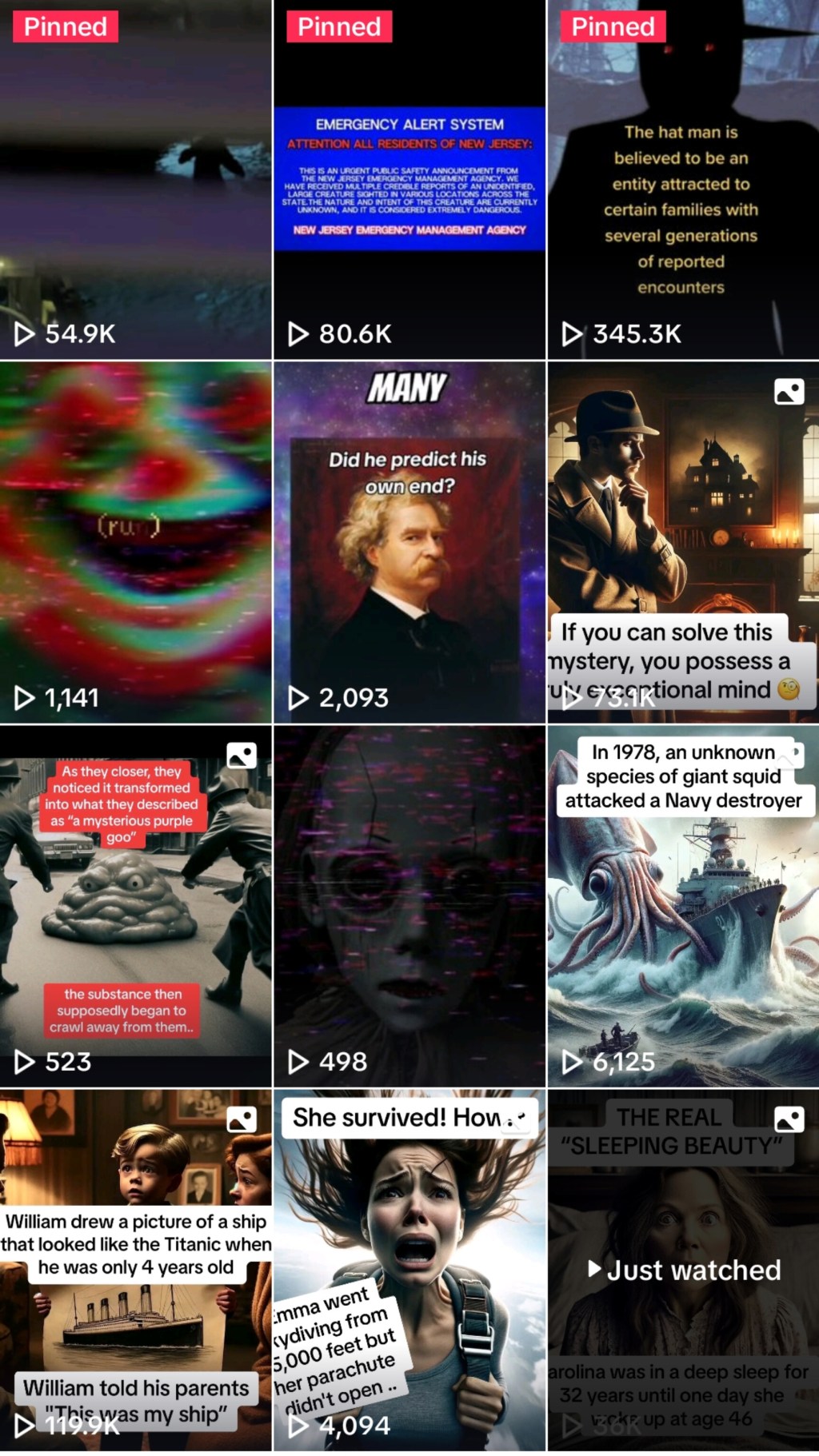Play the dark face video with 498 views
Screen dimensions: 819x1456
pyautogui.click(x=409, y=905)
